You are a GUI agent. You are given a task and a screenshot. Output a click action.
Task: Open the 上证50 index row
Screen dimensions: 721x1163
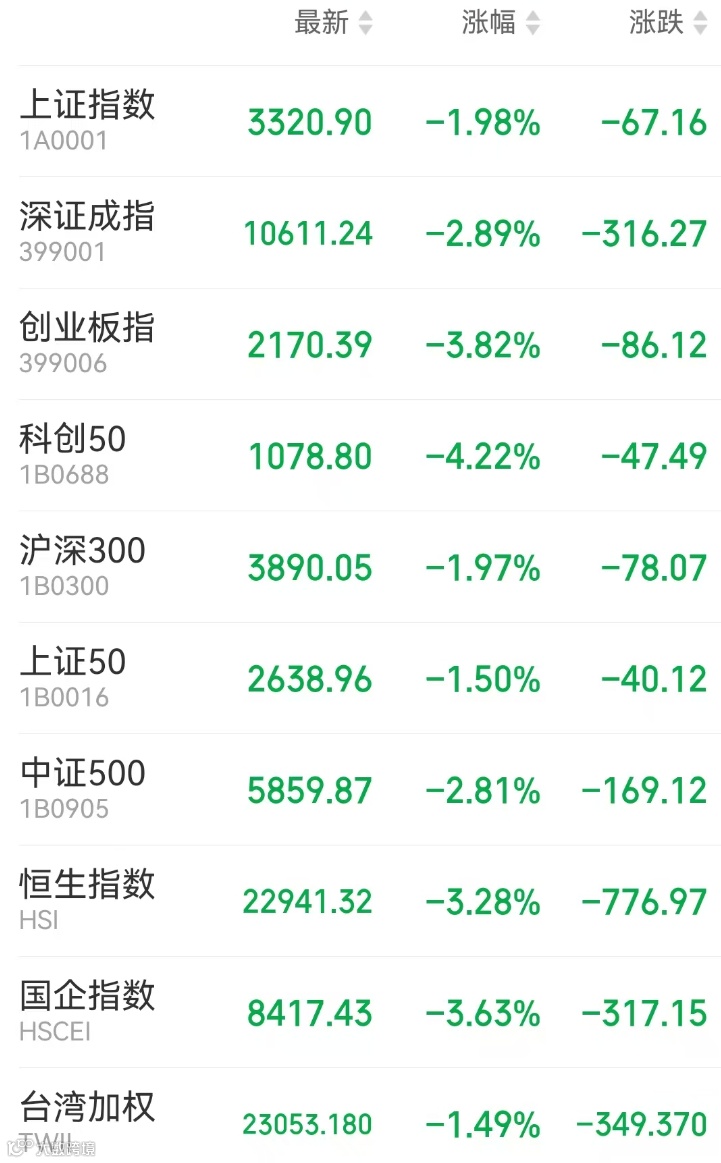pyautogui.click(x=369, y=678)
